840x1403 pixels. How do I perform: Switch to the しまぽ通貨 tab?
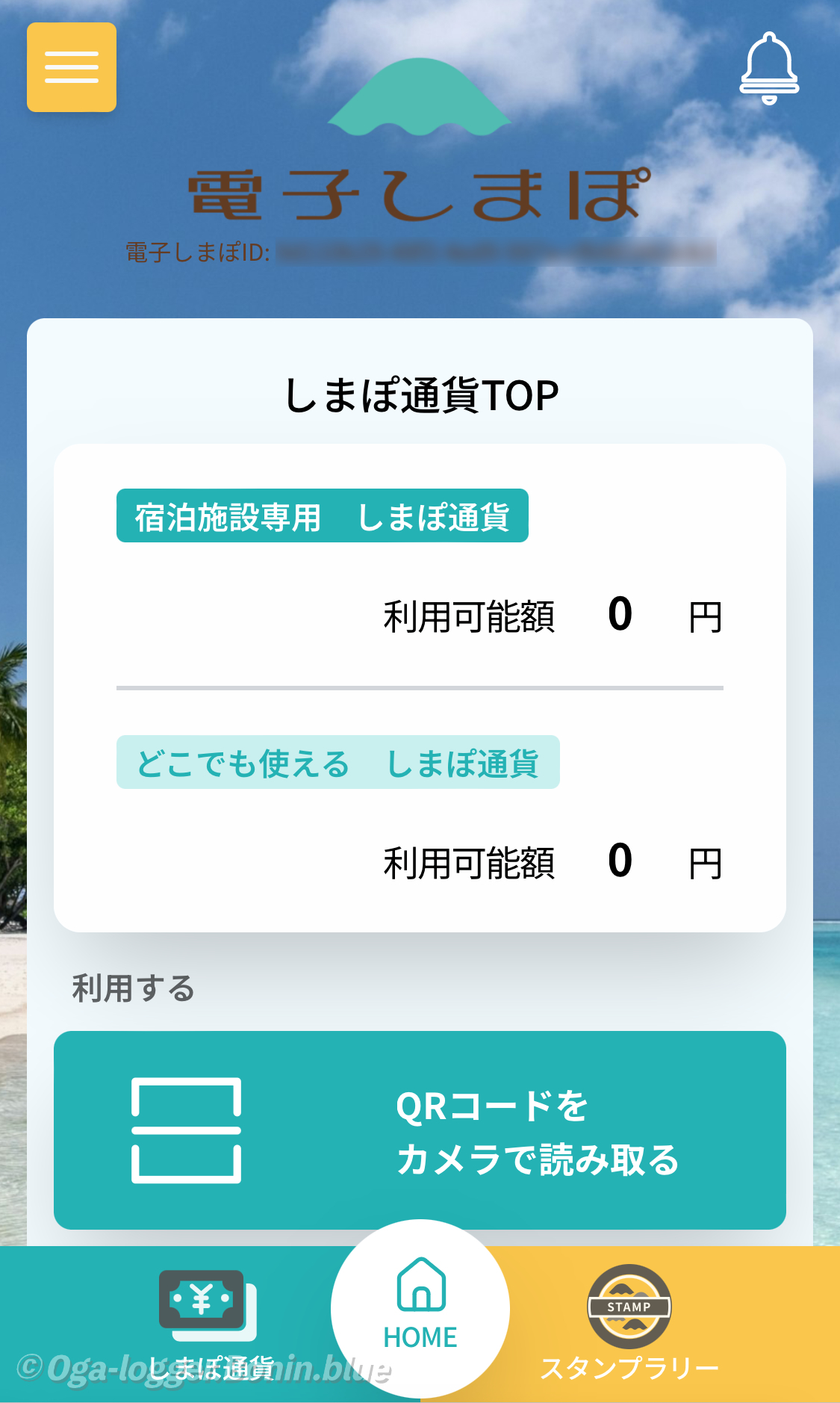click(x=209, y=1324)
